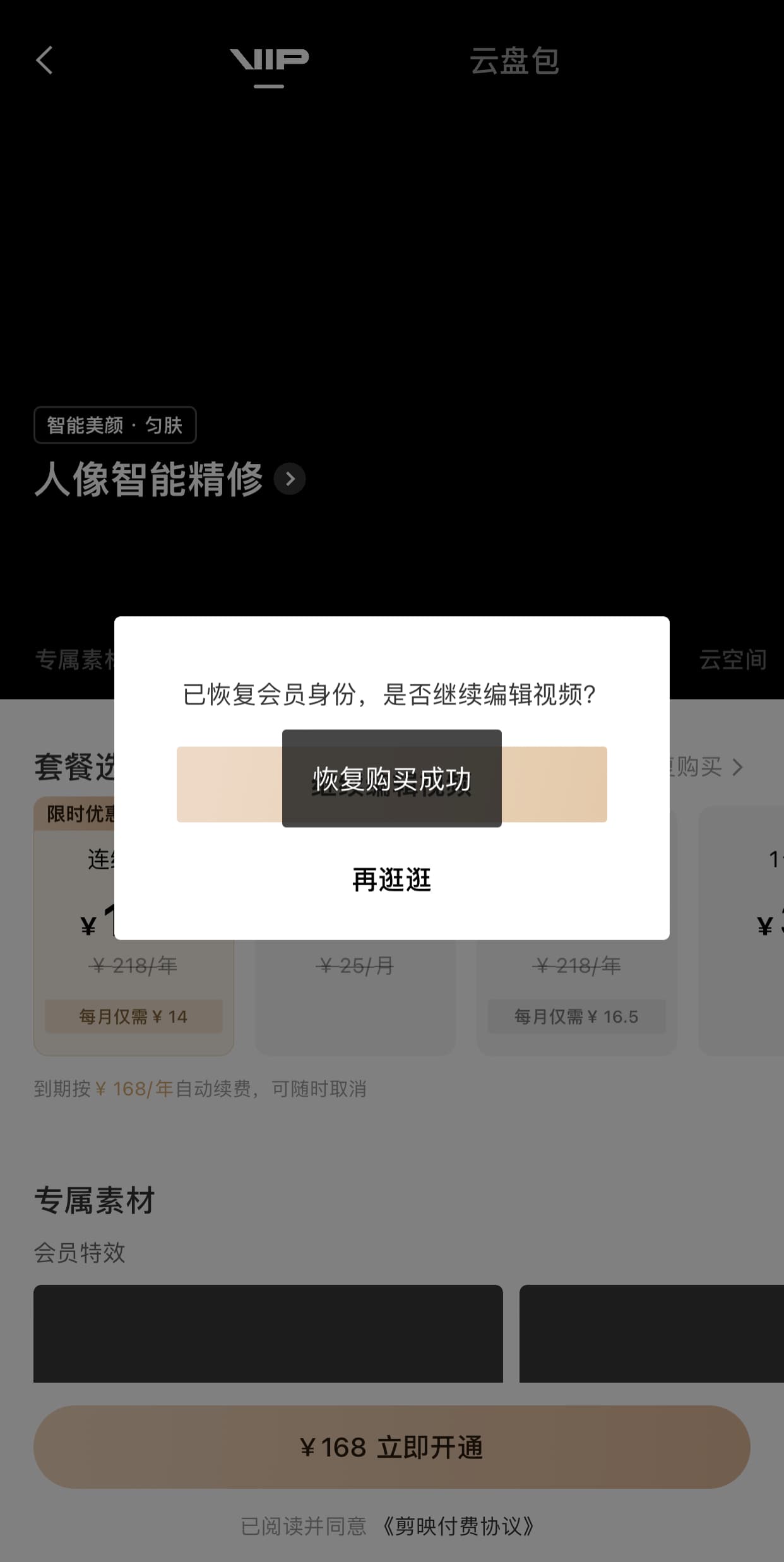Select plan with 每月仅需¥14
Screen dimensions: 784x1562
pos(134,926)
